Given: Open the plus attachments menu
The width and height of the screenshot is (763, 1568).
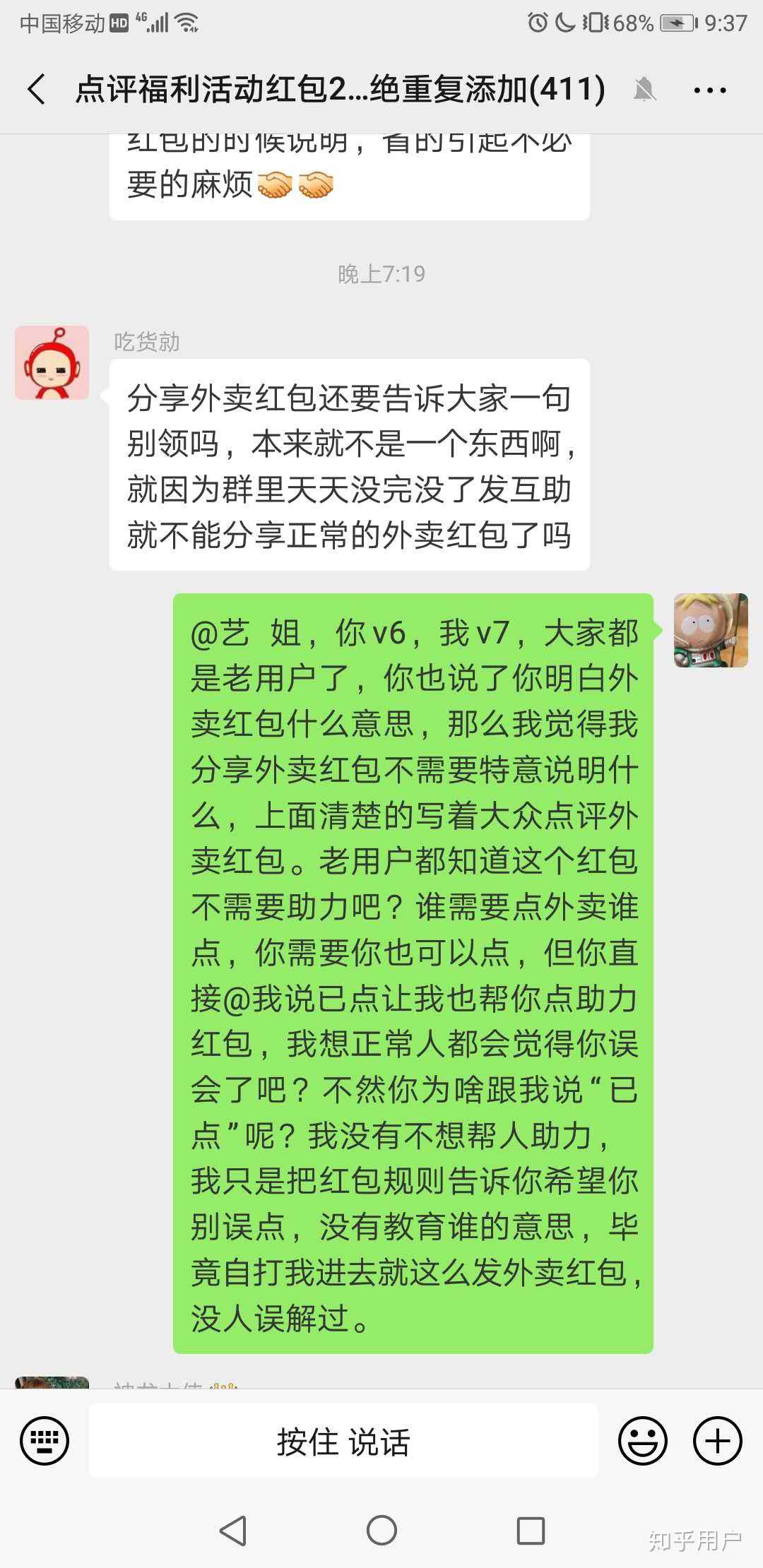Looking at the screenshot, I should (717, 1440).
